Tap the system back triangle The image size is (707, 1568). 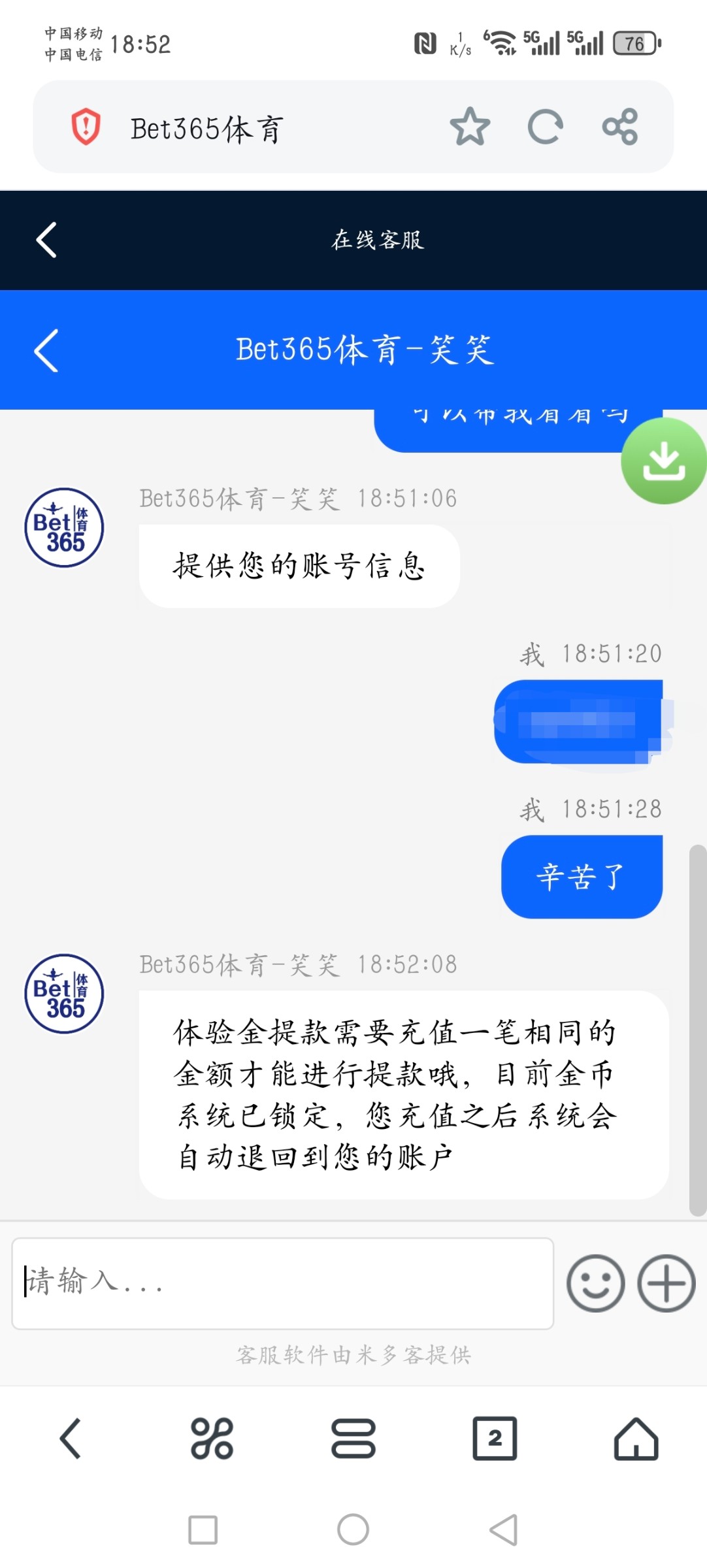(x=503, y=1529)
